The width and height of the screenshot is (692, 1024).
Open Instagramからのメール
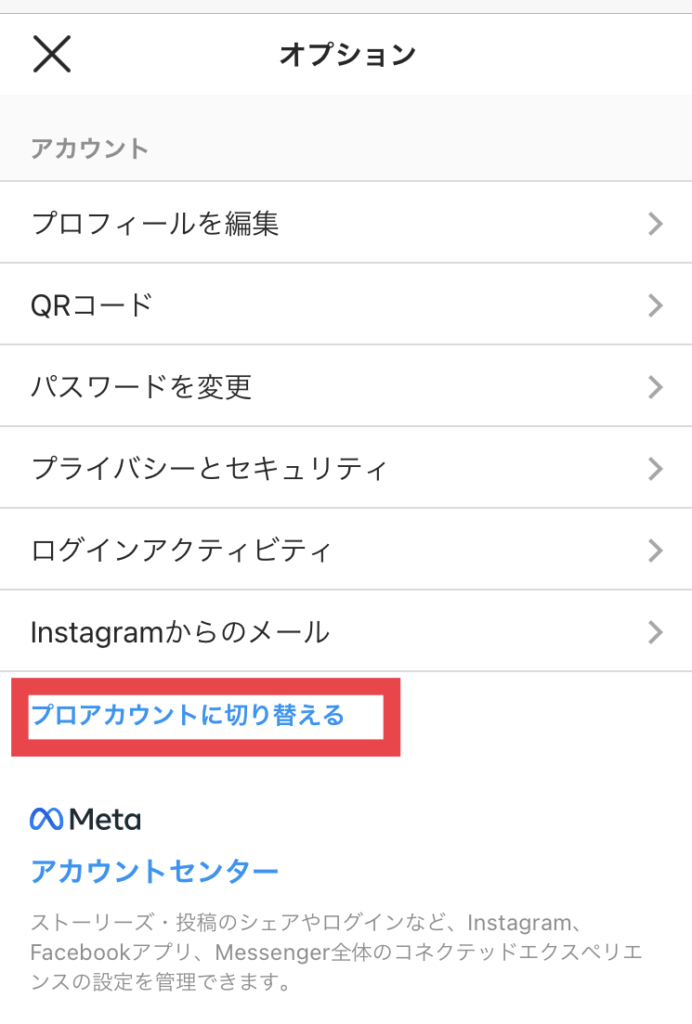pos(346,632)
